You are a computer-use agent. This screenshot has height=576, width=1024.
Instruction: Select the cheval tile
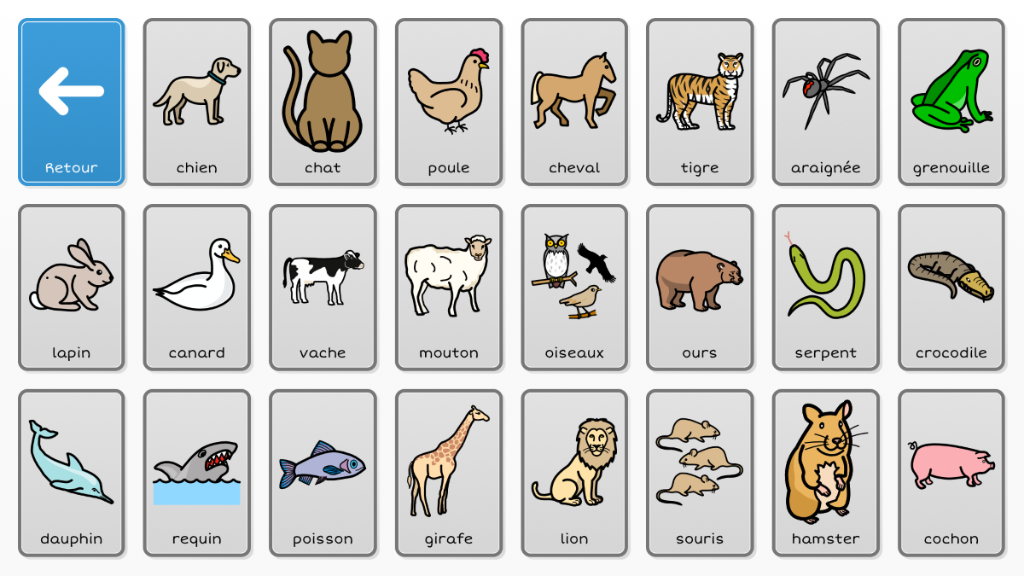[x=574, y=102]
